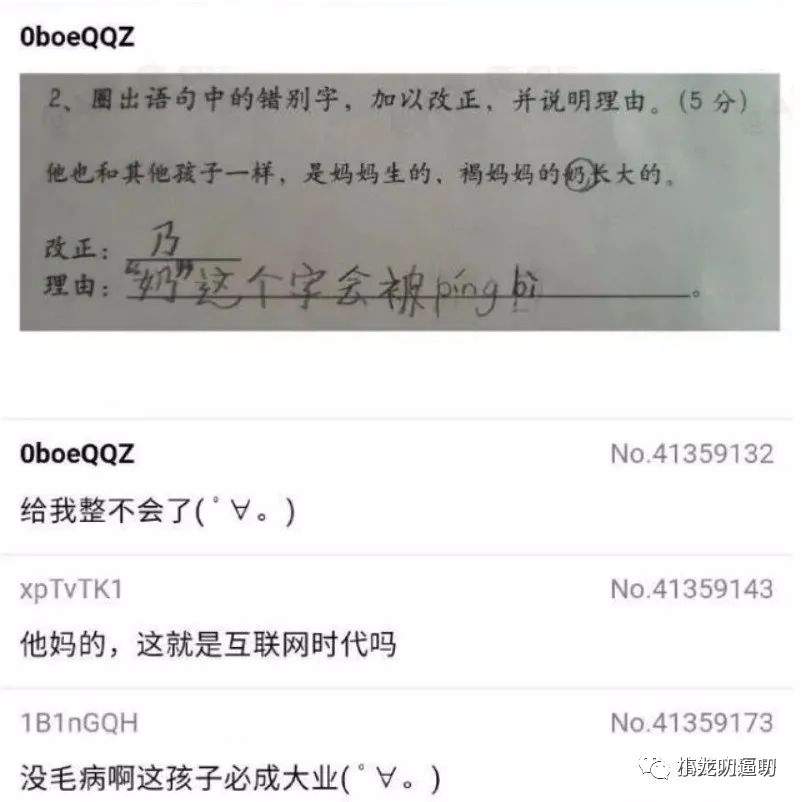Open the exam paper photo in the post
The width and height of the screenshot is (802, 802).
399,202
